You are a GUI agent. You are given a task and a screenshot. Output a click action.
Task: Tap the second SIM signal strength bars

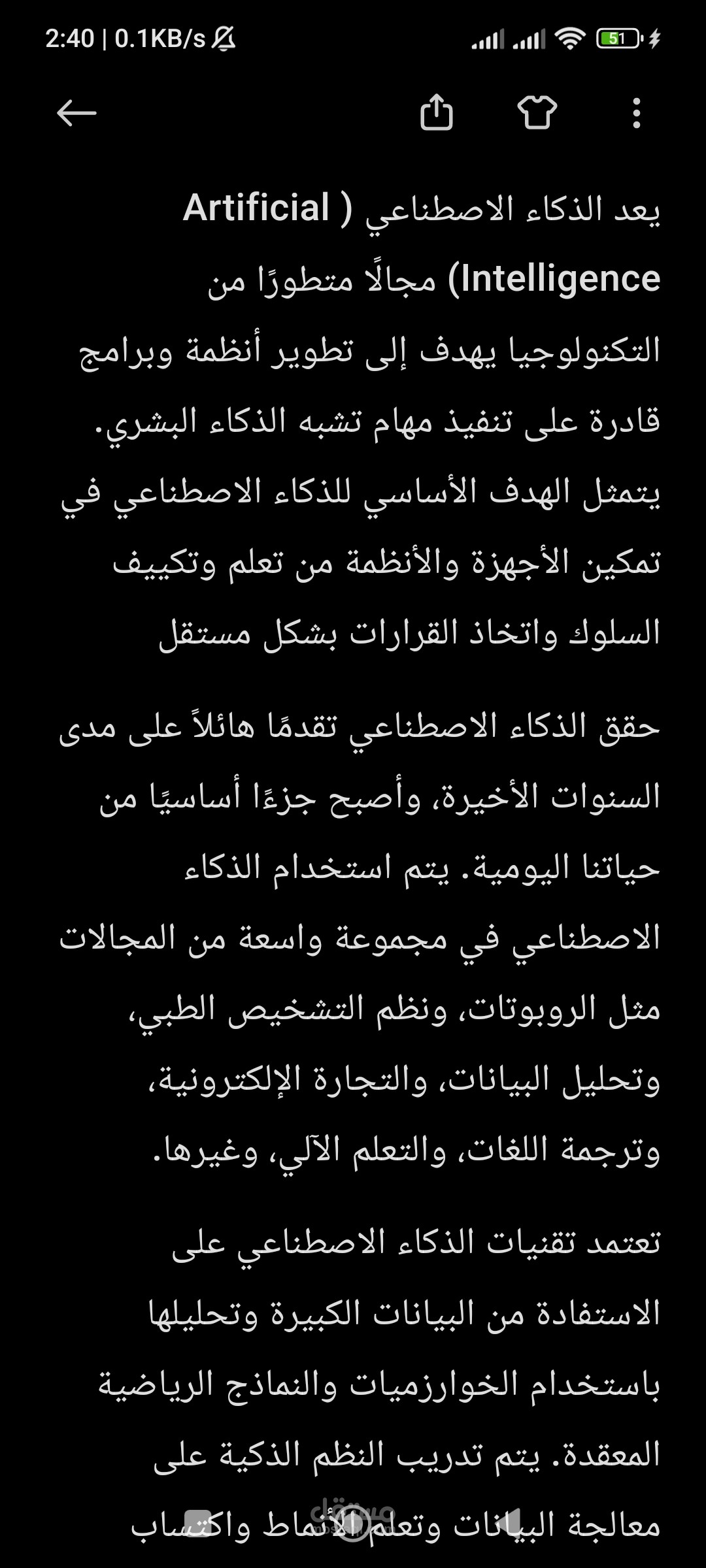pyautogui.click(x=529, y=38)
